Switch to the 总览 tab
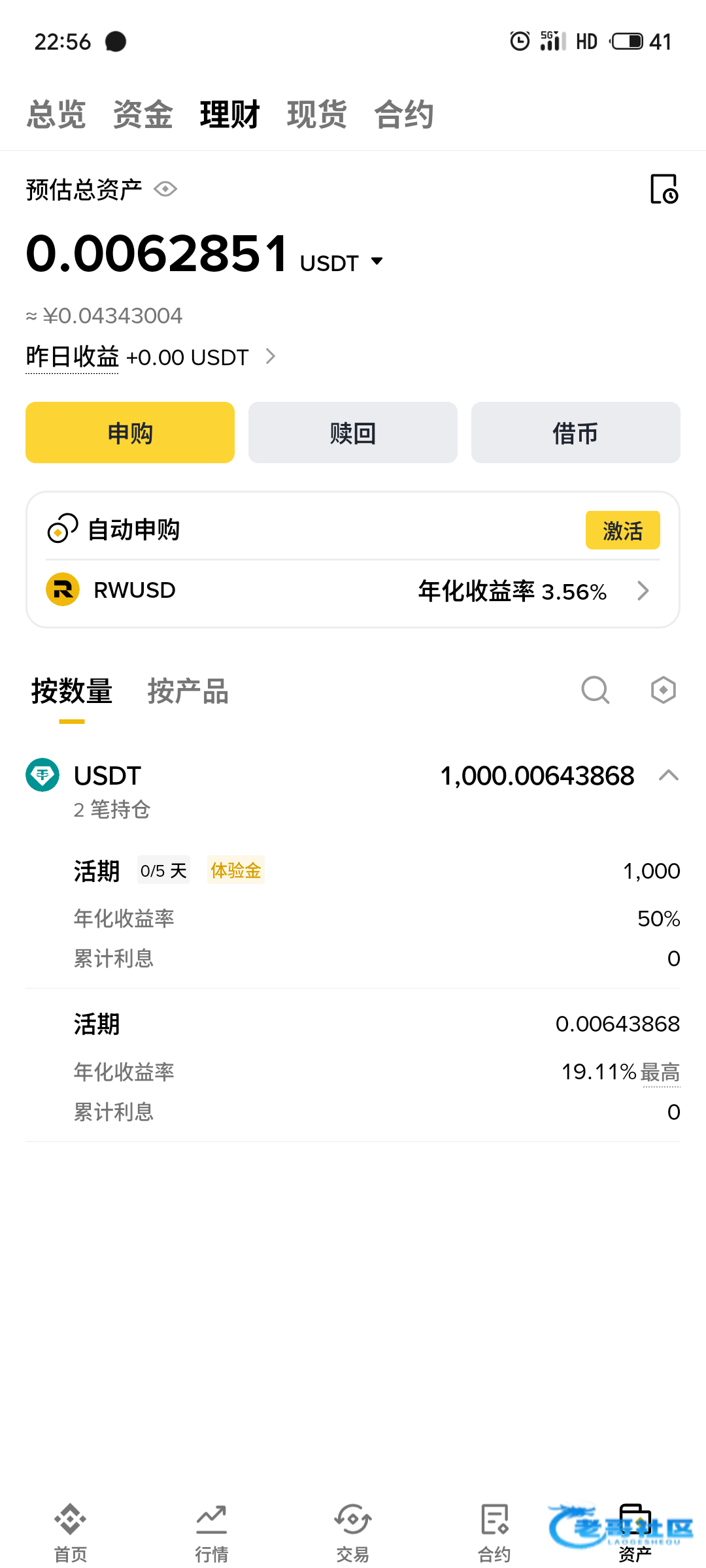Viewport: 706px width, 1568px height. (x=56, y=114)
